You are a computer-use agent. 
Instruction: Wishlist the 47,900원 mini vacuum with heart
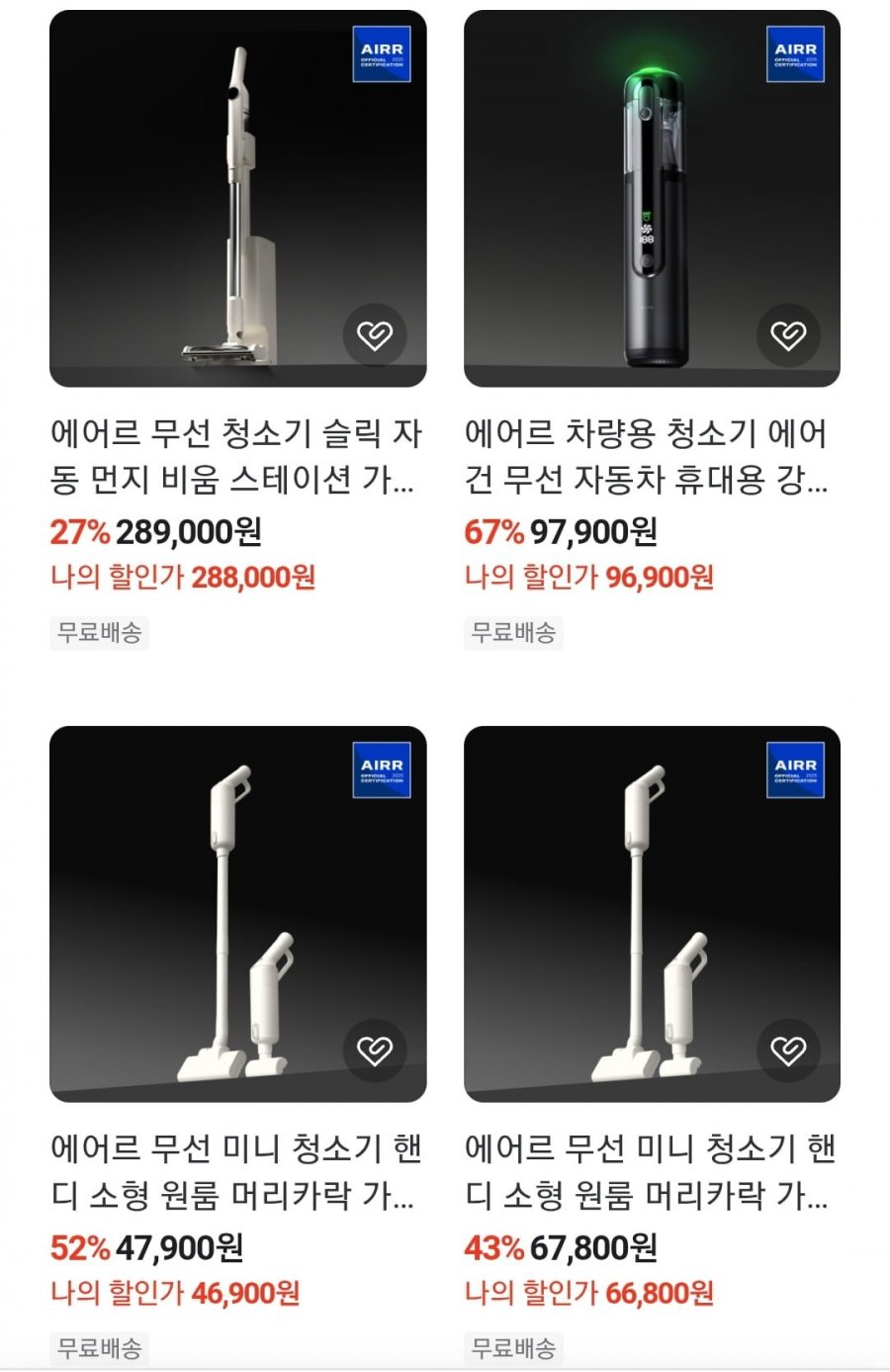[x=375, y=1050]
